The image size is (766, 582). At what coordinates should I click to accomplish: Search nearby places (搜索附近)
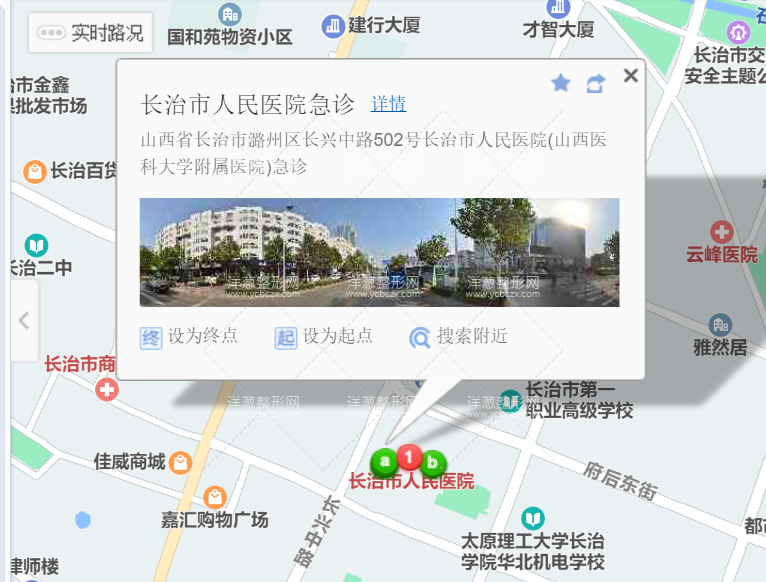pyautogui.click(x=459, y=337)
